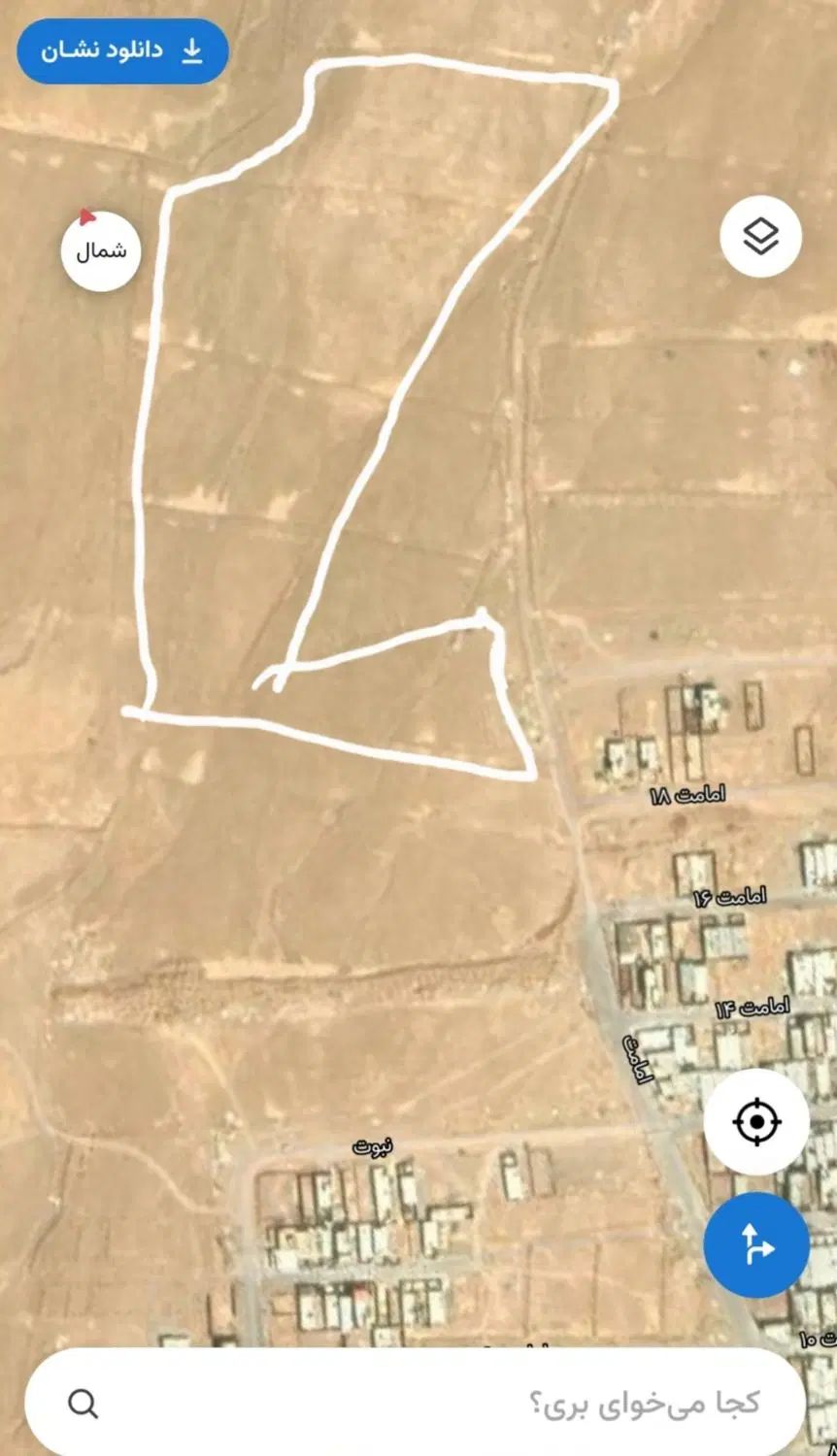Center map on my current location
The image size is (837, 1456).
[x=756, y=1122]
